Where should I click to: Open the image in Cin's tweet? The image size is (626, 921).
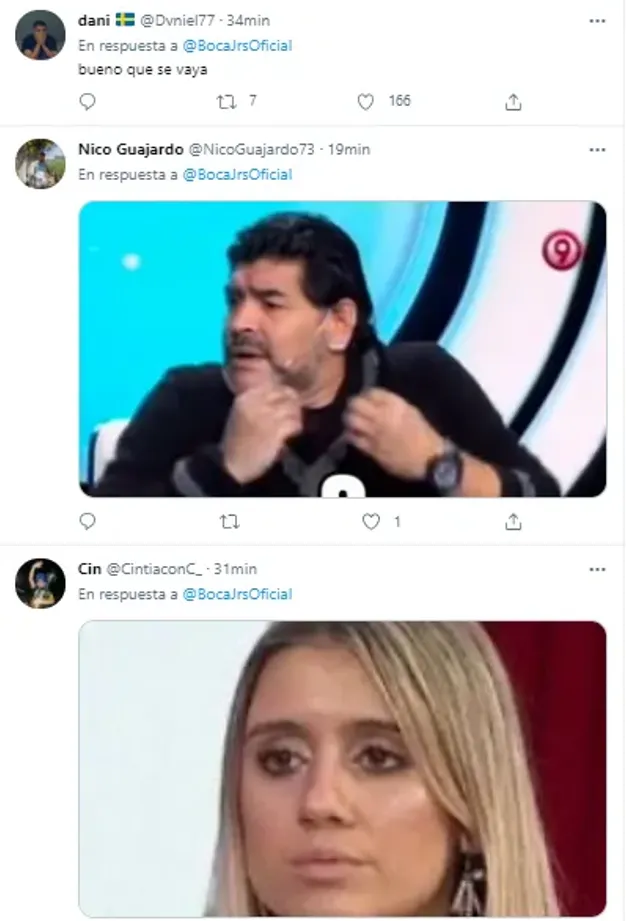coord(342,768)
